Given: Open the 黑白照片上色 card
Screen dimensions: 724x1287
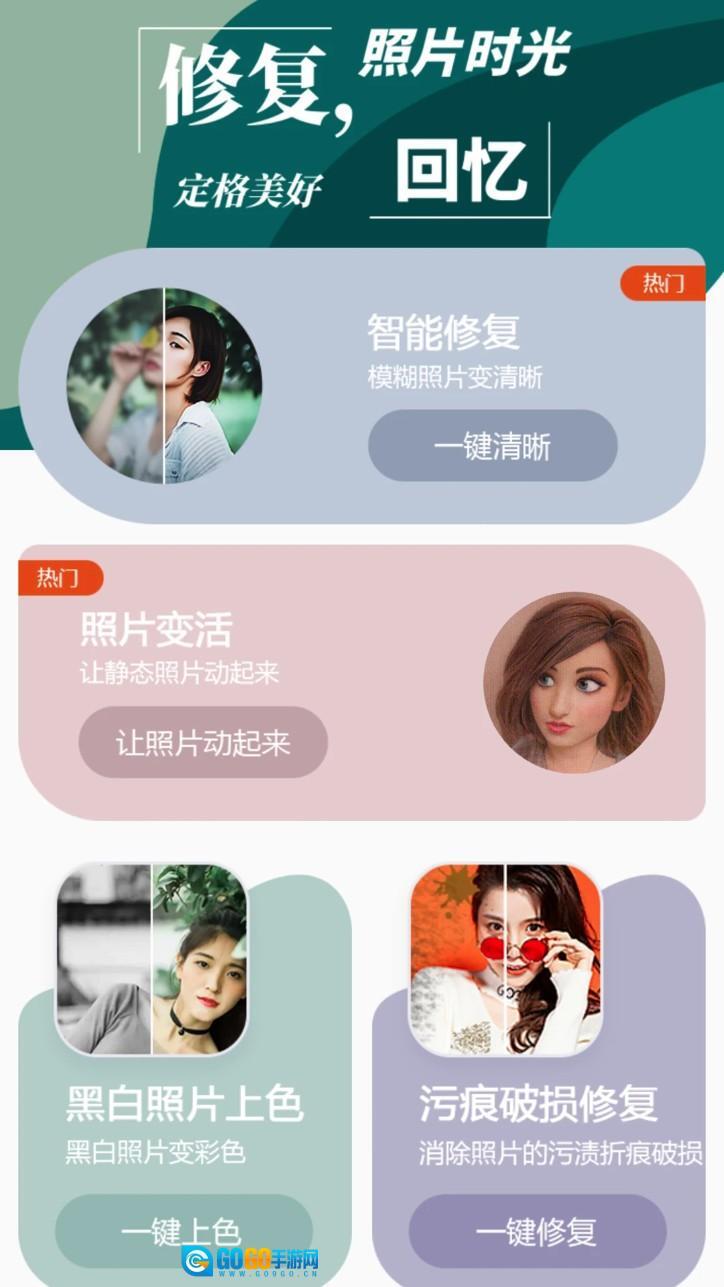Looking at the screenshot, I should coord(184,1104).
